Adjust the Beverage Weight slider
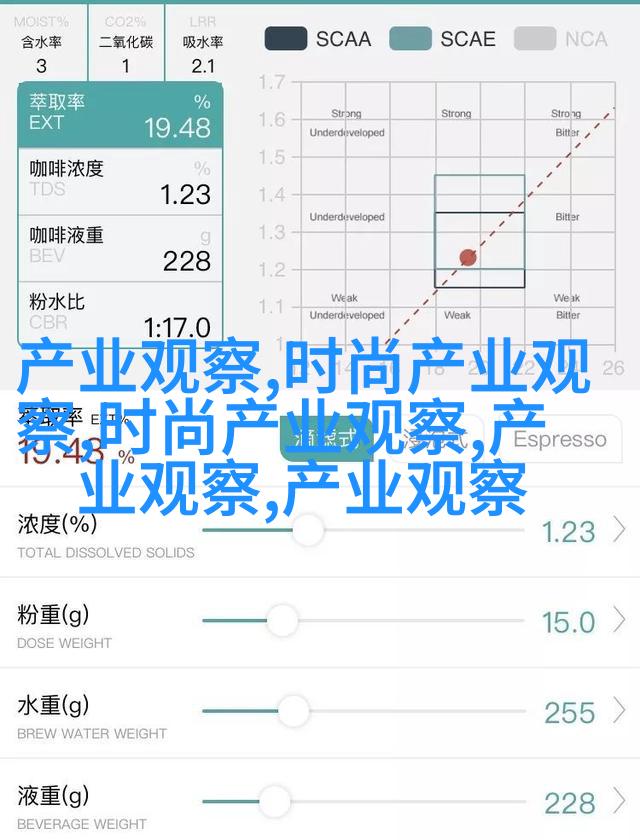The image size is (640, 840). click(x=274, y=800)
